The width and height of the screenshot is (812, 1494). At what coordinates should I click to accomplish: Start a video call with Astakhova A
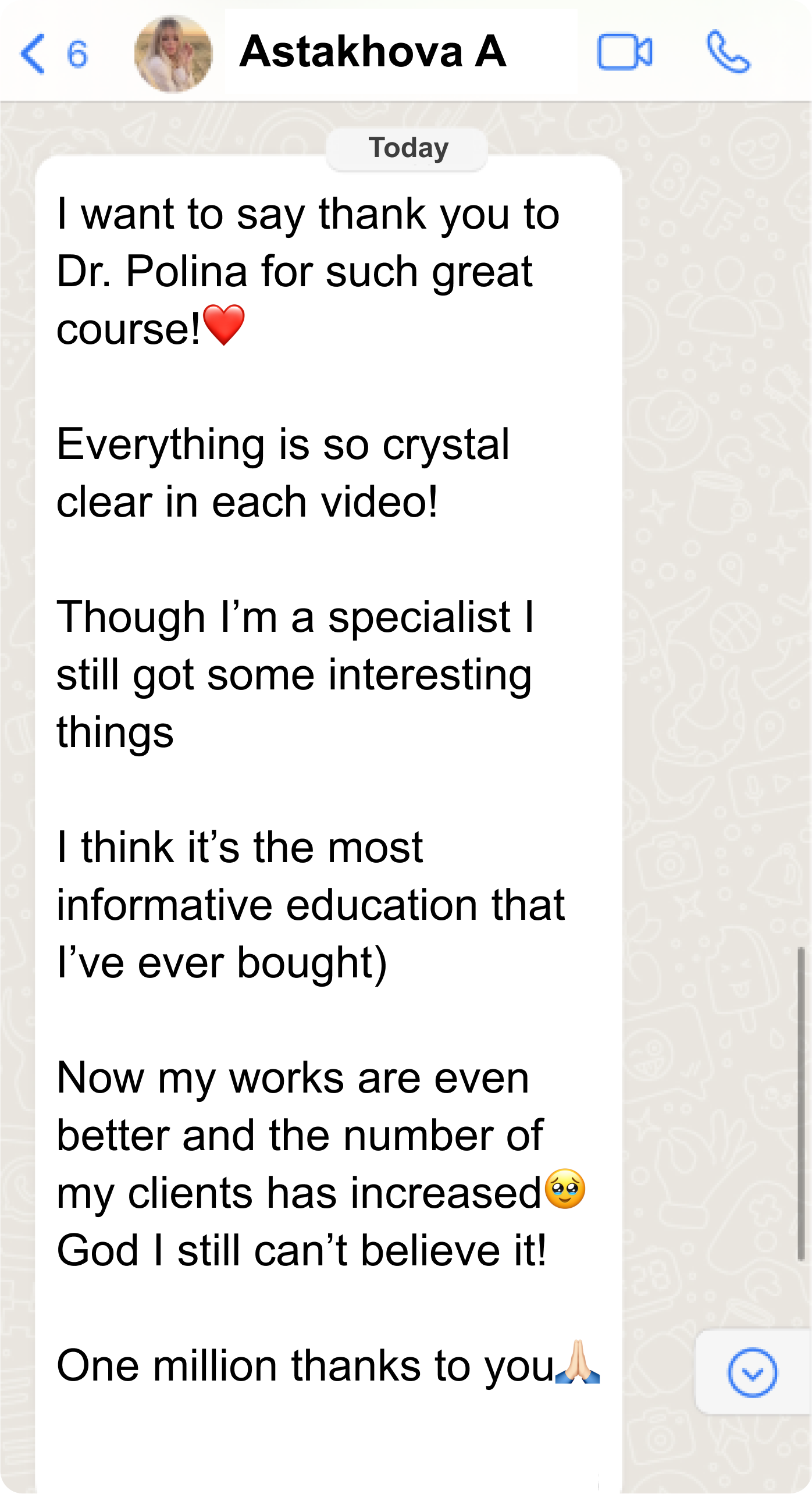click(x=624, y=53)
